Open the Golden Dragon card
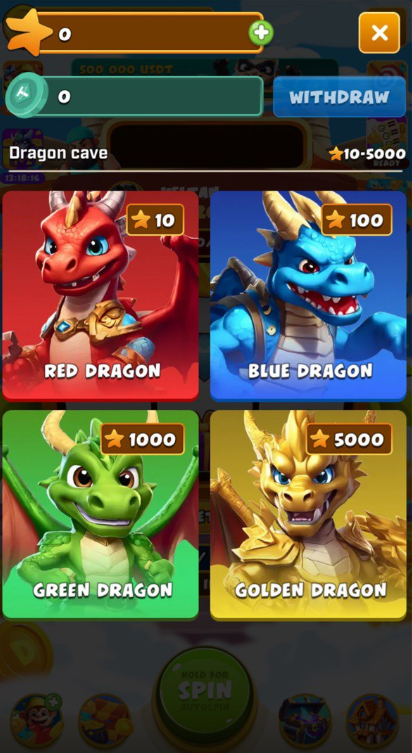The width and height of the screenshot is (412, 753). 308,514
